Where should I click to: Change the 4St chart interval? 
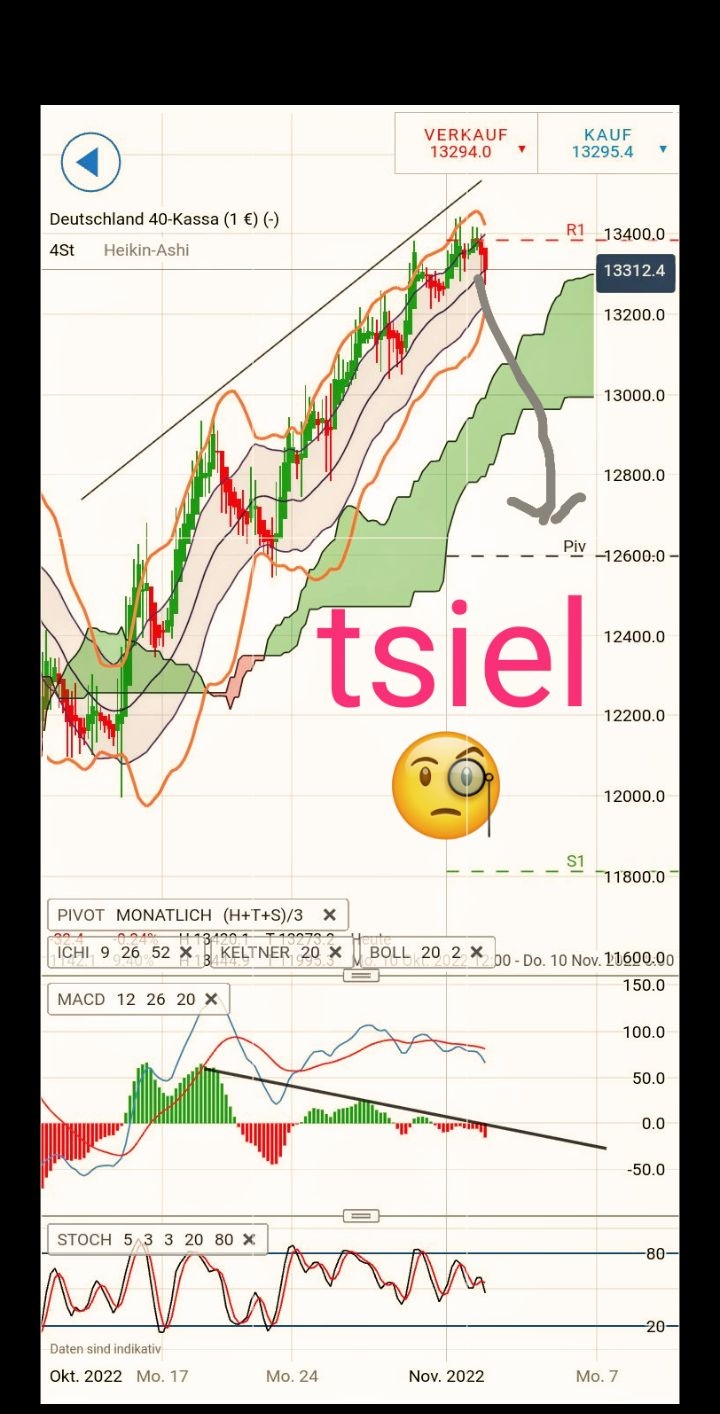coord(62,250)
